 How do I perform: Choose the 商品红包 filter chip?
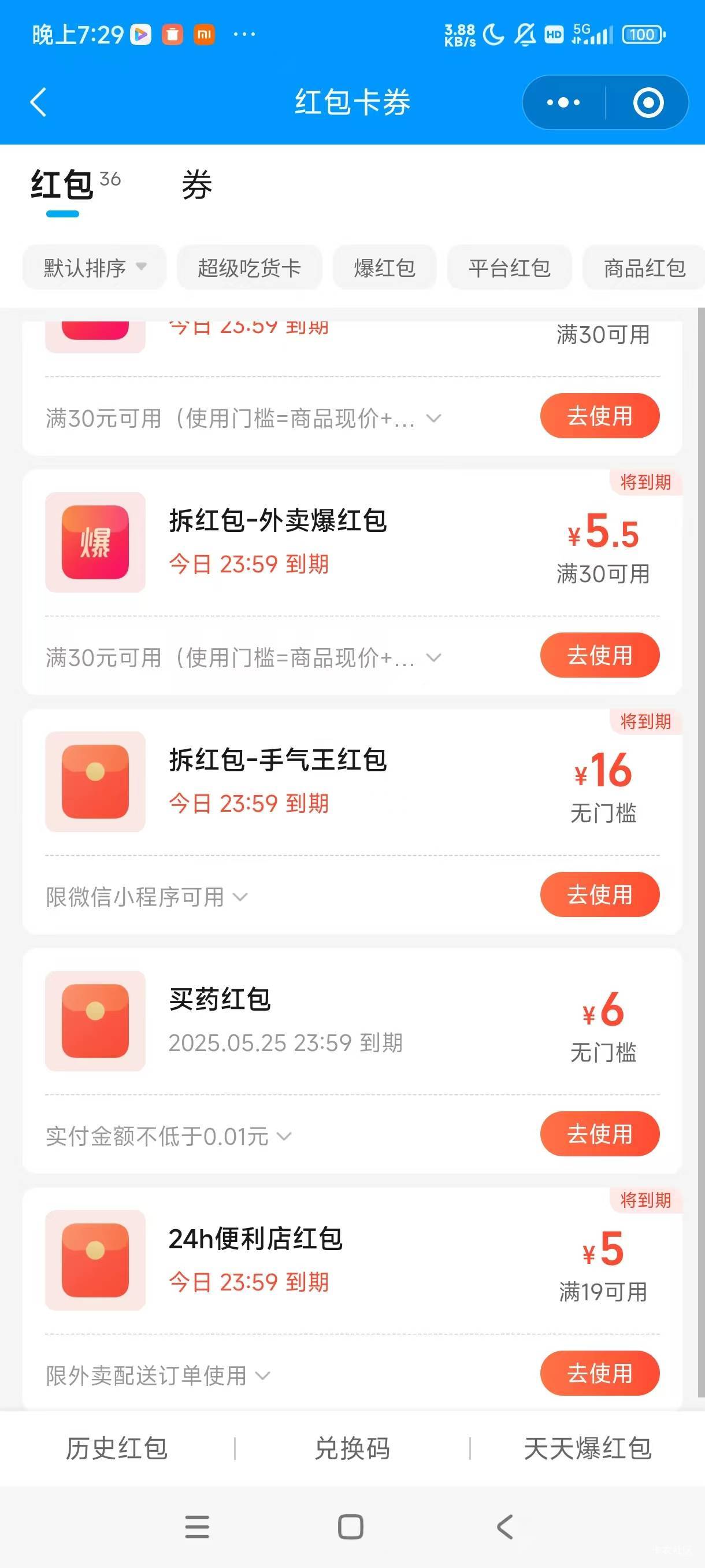point(644,268)
